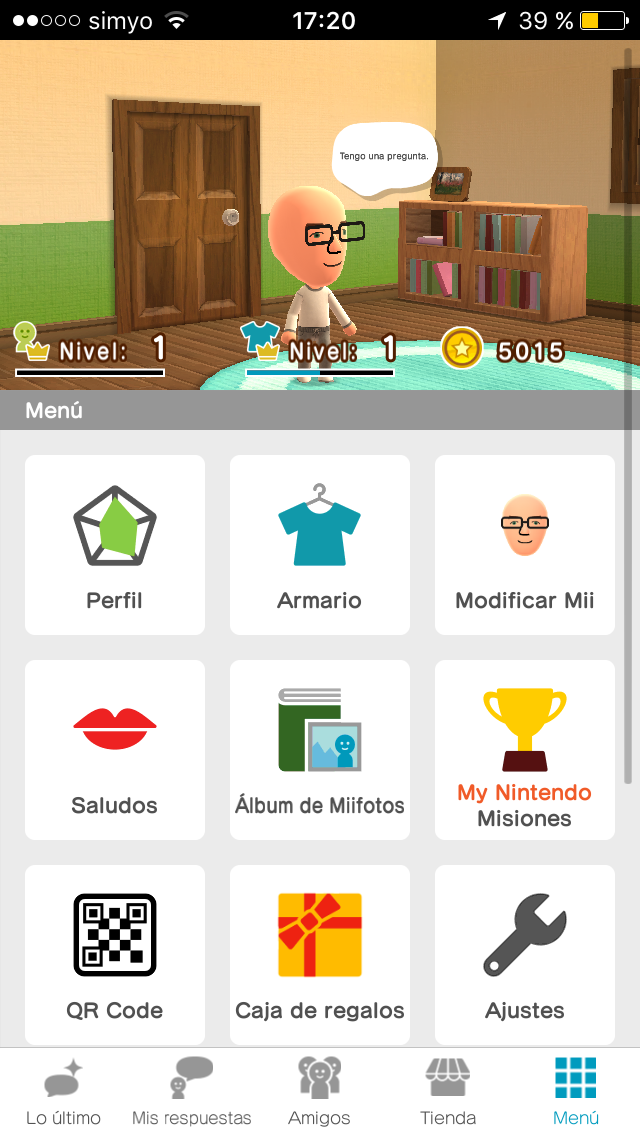Screen dimensions: 640x1136
Task: View the Álbum de Miifotos
Action: tap(320, 750)
